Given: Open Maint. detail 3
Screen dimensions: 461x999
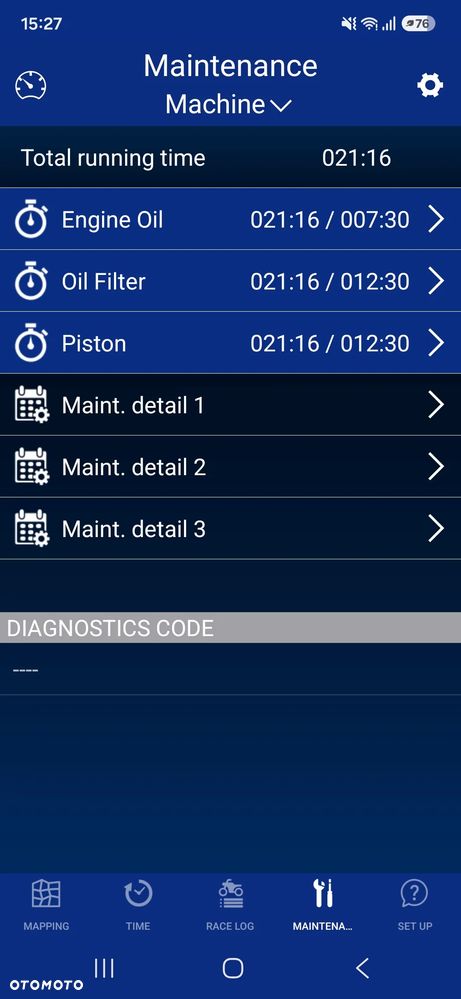Looking at the screenshot, I should [230, 528].
